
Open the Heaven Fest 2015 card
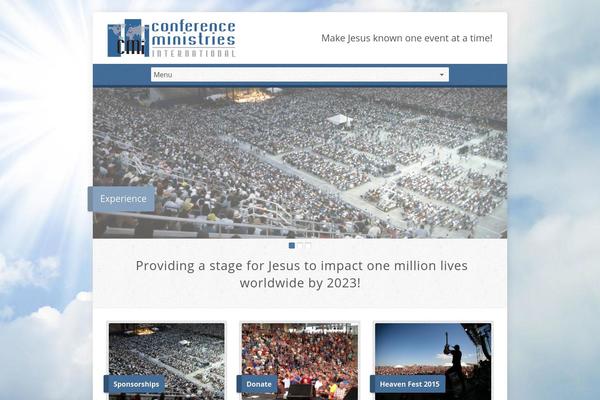[x=411, y=383]
